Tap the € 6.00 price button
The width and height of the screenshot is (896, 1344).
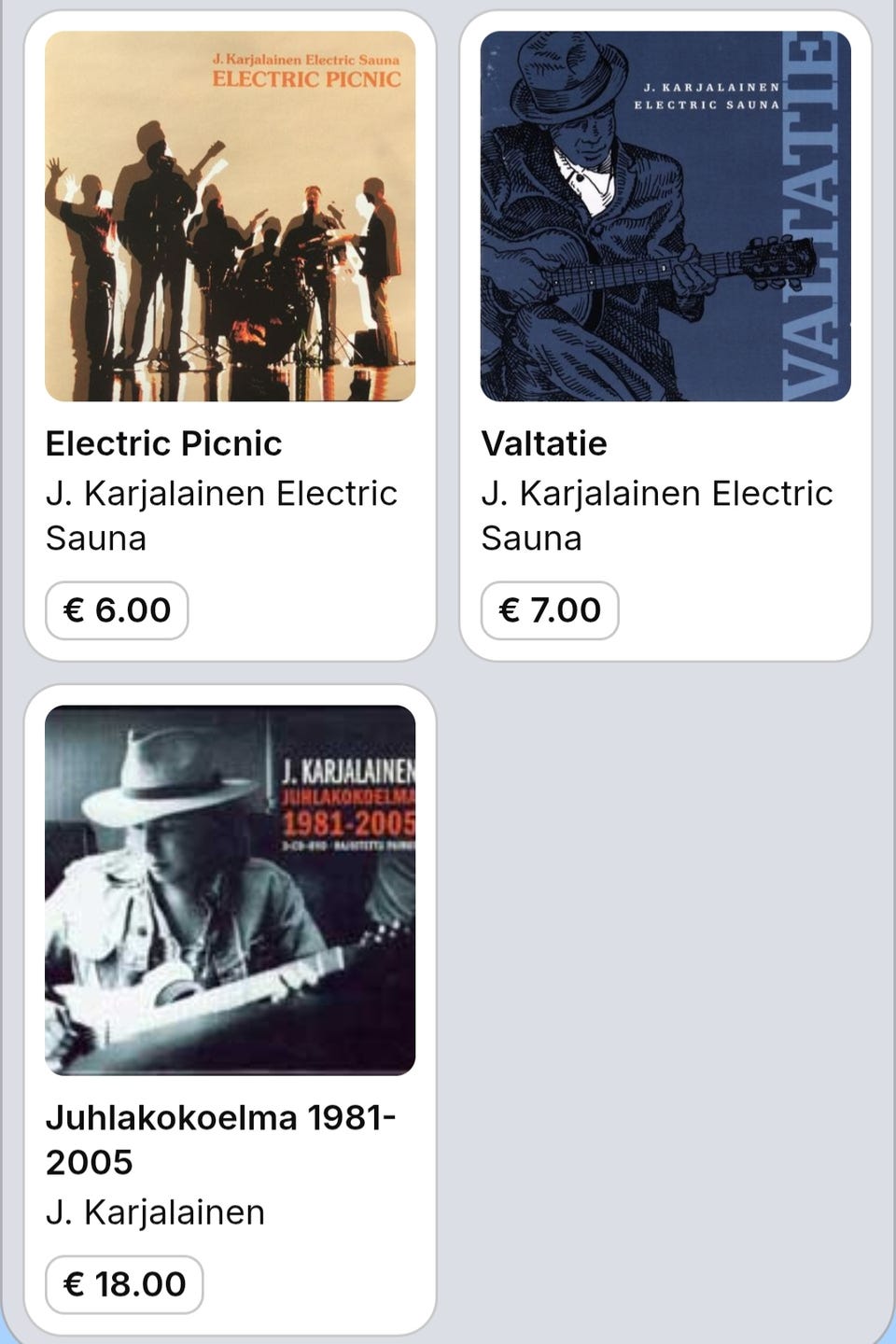117,610
